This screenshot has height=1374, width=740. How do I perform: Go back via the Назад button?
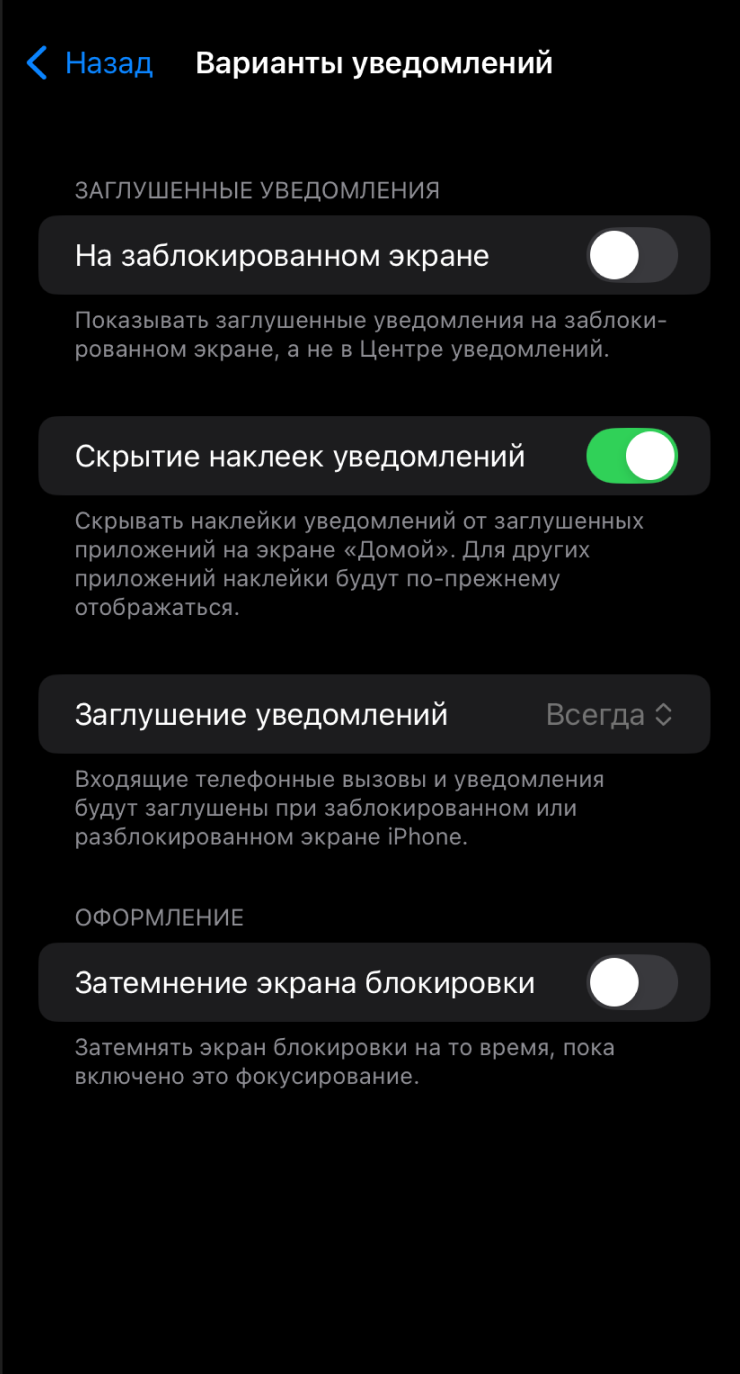[90, 64]
